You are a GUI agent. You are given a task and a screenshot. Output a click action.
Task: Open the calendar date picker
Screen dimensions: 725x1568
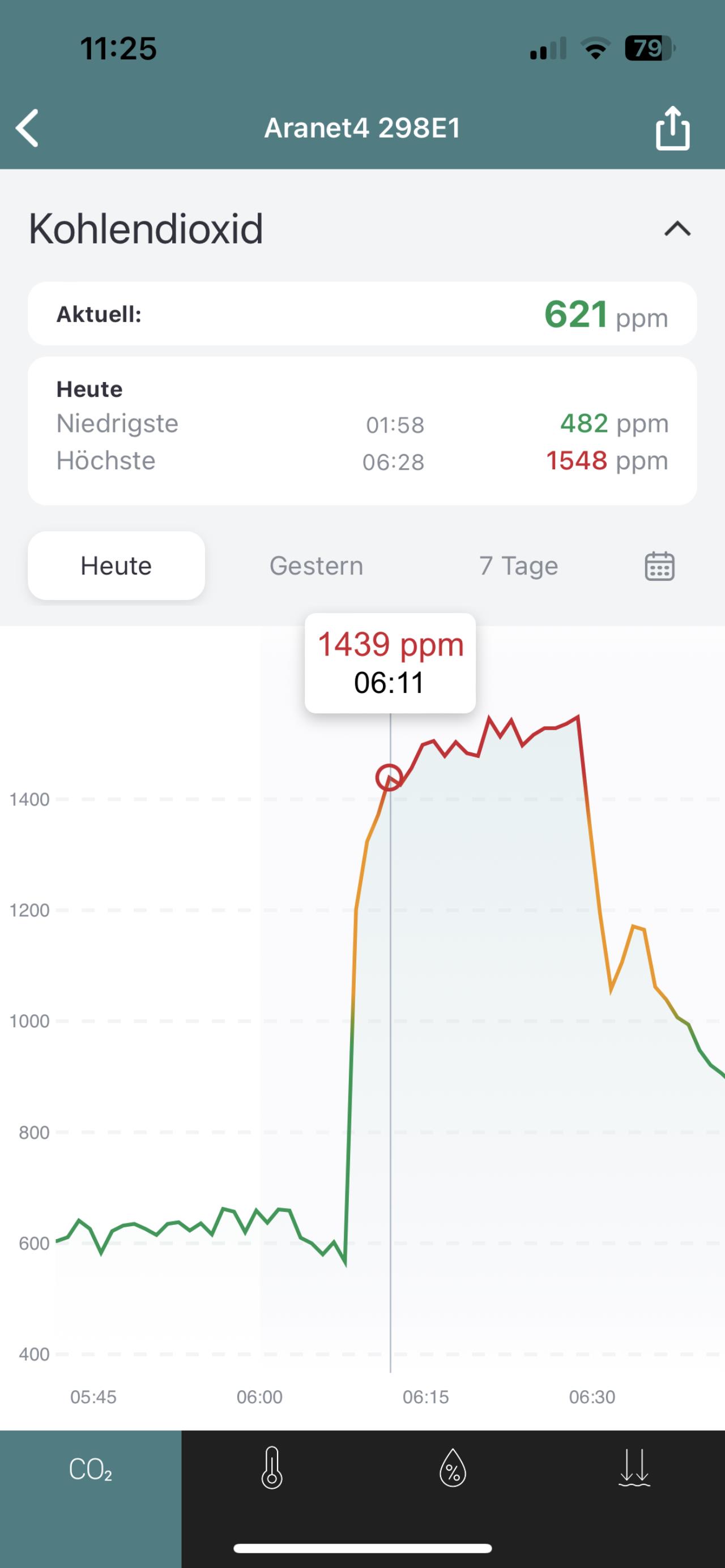[659, 566]
